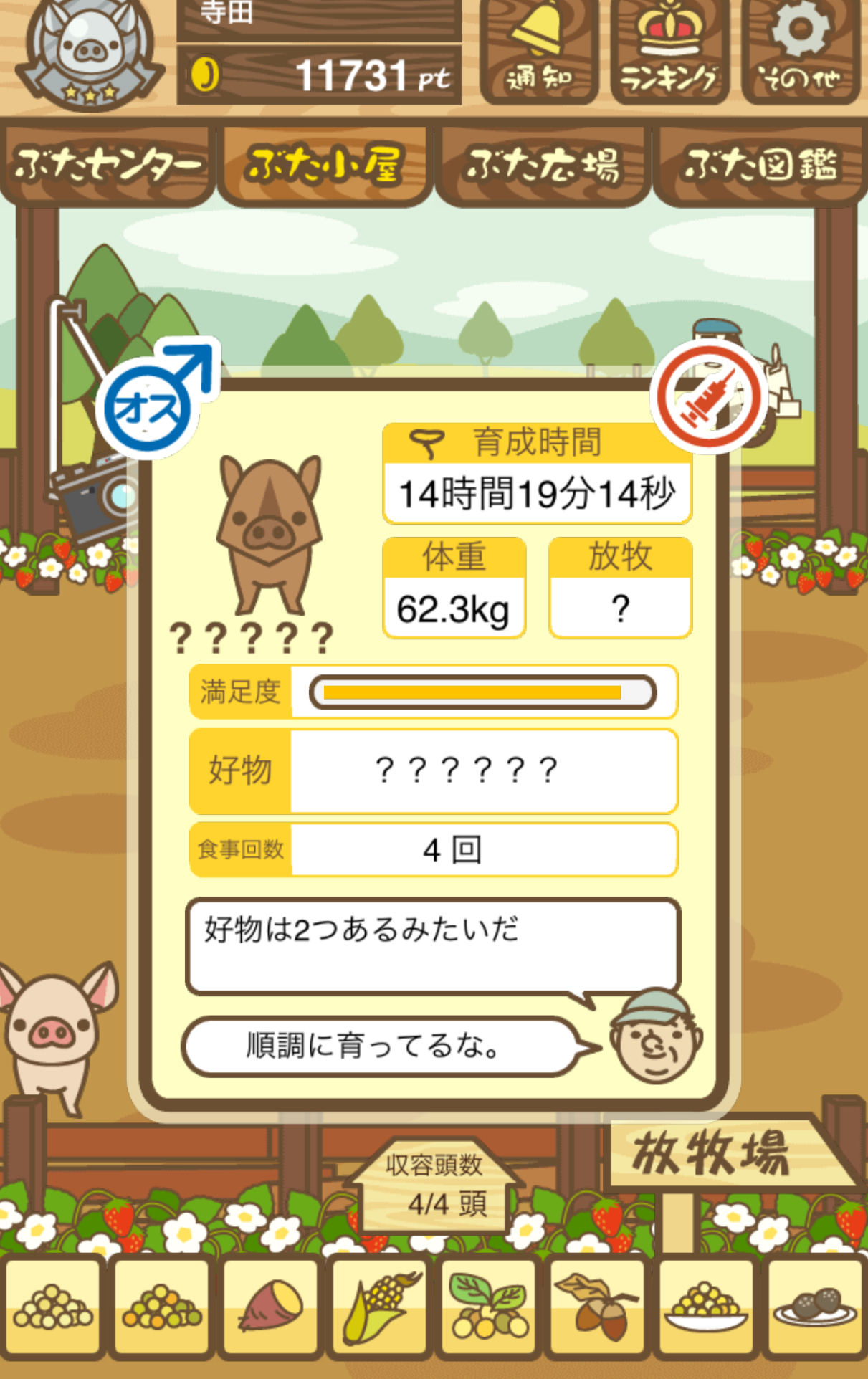This screenshot has height=1379, width=868.
Task: Open the ランキング rankings
Action: point(669,50)
